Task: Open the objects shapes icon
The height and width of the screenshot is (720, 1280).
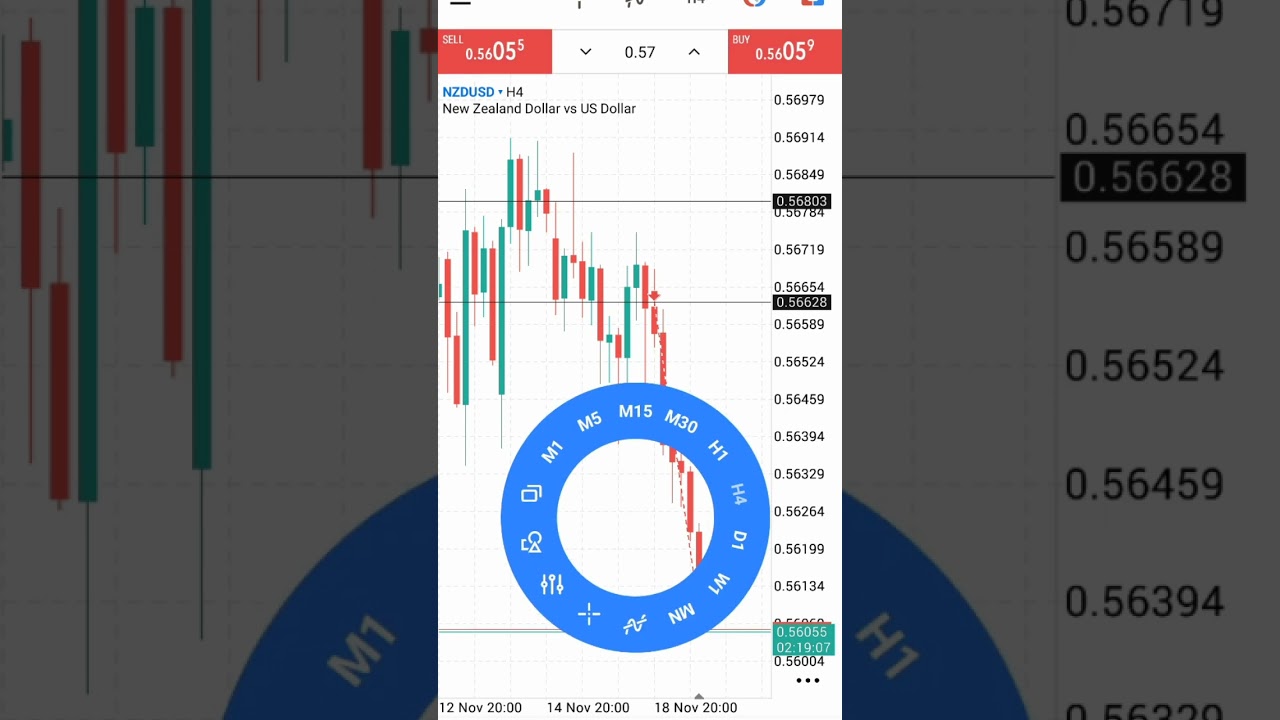Action: [x=532, y=542]
